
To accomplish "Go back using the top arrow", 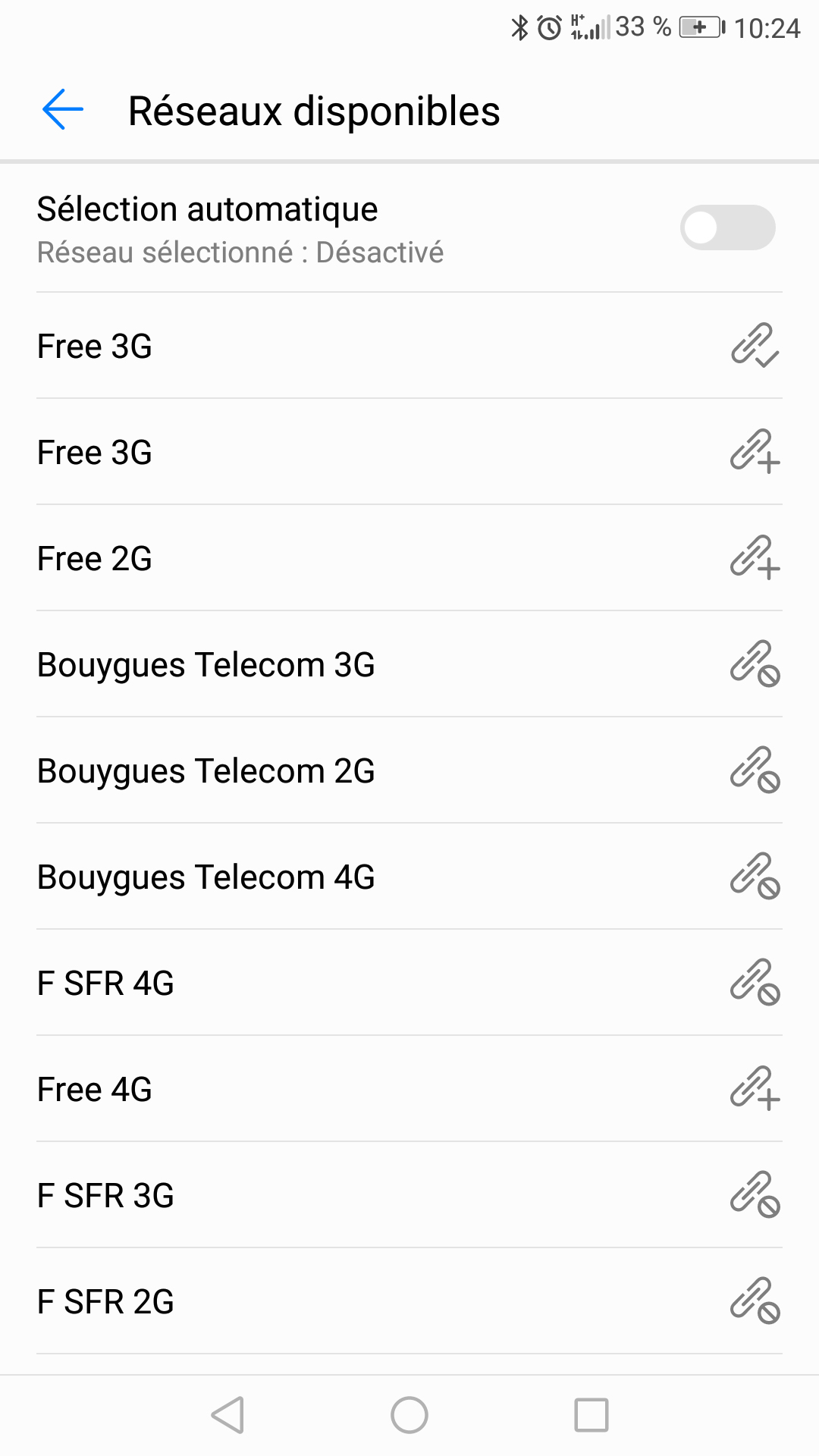I will [x=63, y=110].
